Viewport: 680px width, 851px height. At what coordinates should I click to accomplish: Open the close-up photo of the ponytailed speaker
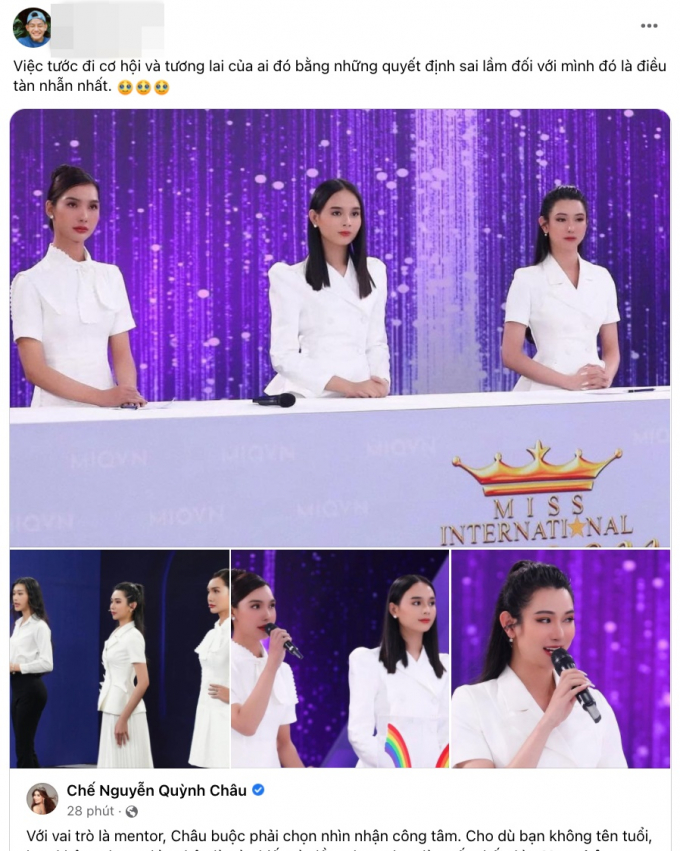[561, 658]
